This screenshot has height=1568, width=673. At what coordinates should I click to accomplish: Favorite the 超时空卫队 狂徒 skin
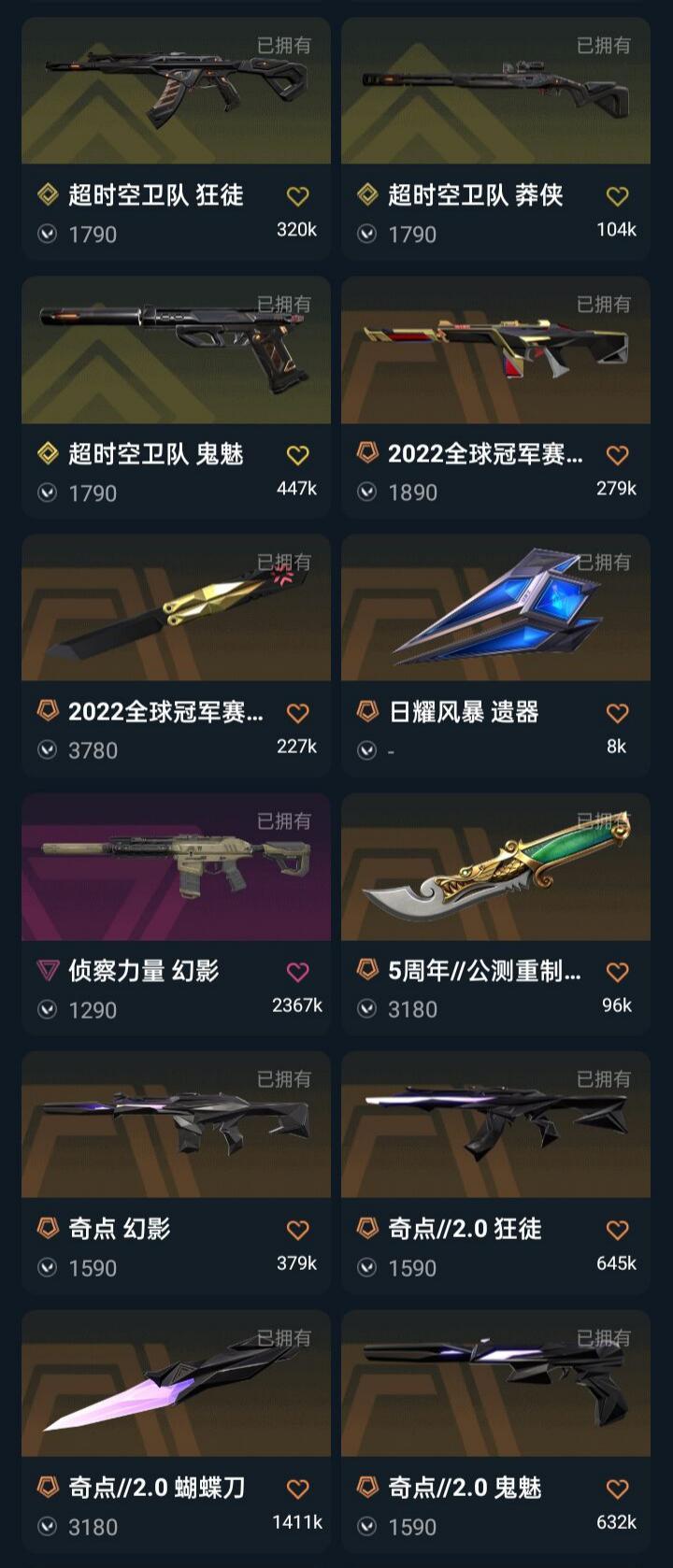coord(297,196)
